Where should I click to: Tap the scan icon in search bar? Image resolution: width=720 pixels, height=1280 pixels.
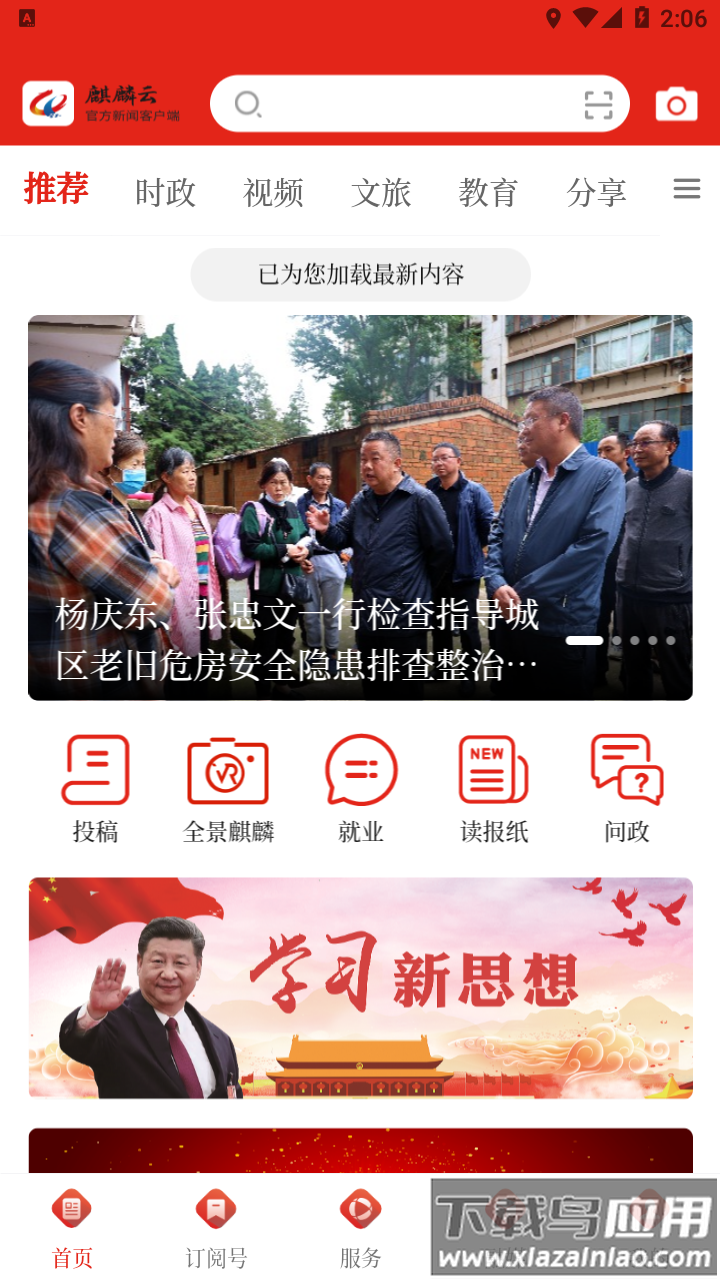[598, 104]
